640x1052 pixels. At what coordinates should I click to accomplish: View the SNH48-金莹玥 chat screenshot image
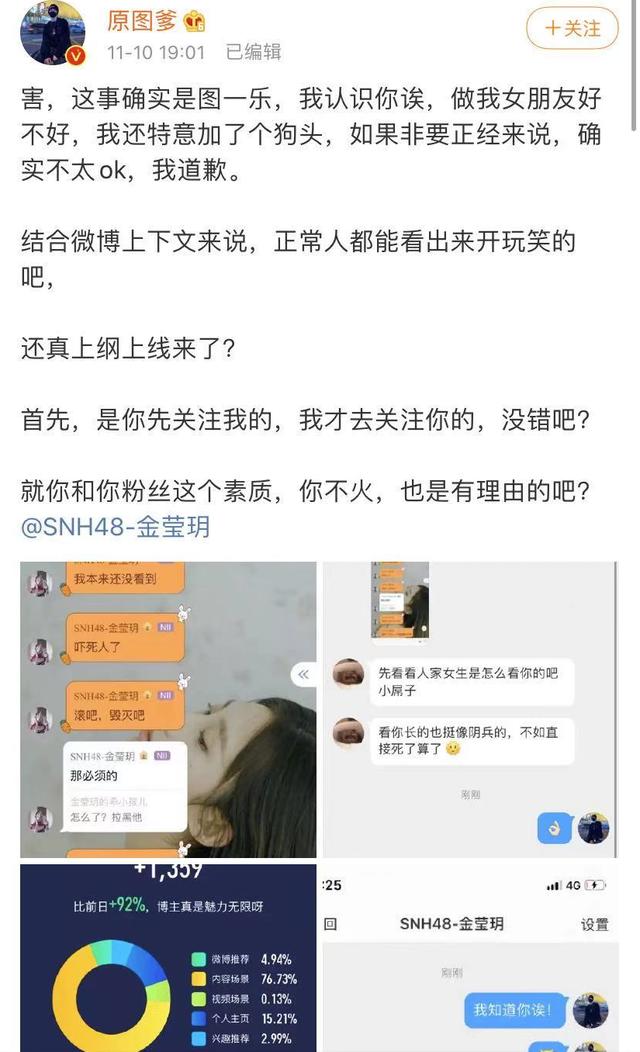469,958
